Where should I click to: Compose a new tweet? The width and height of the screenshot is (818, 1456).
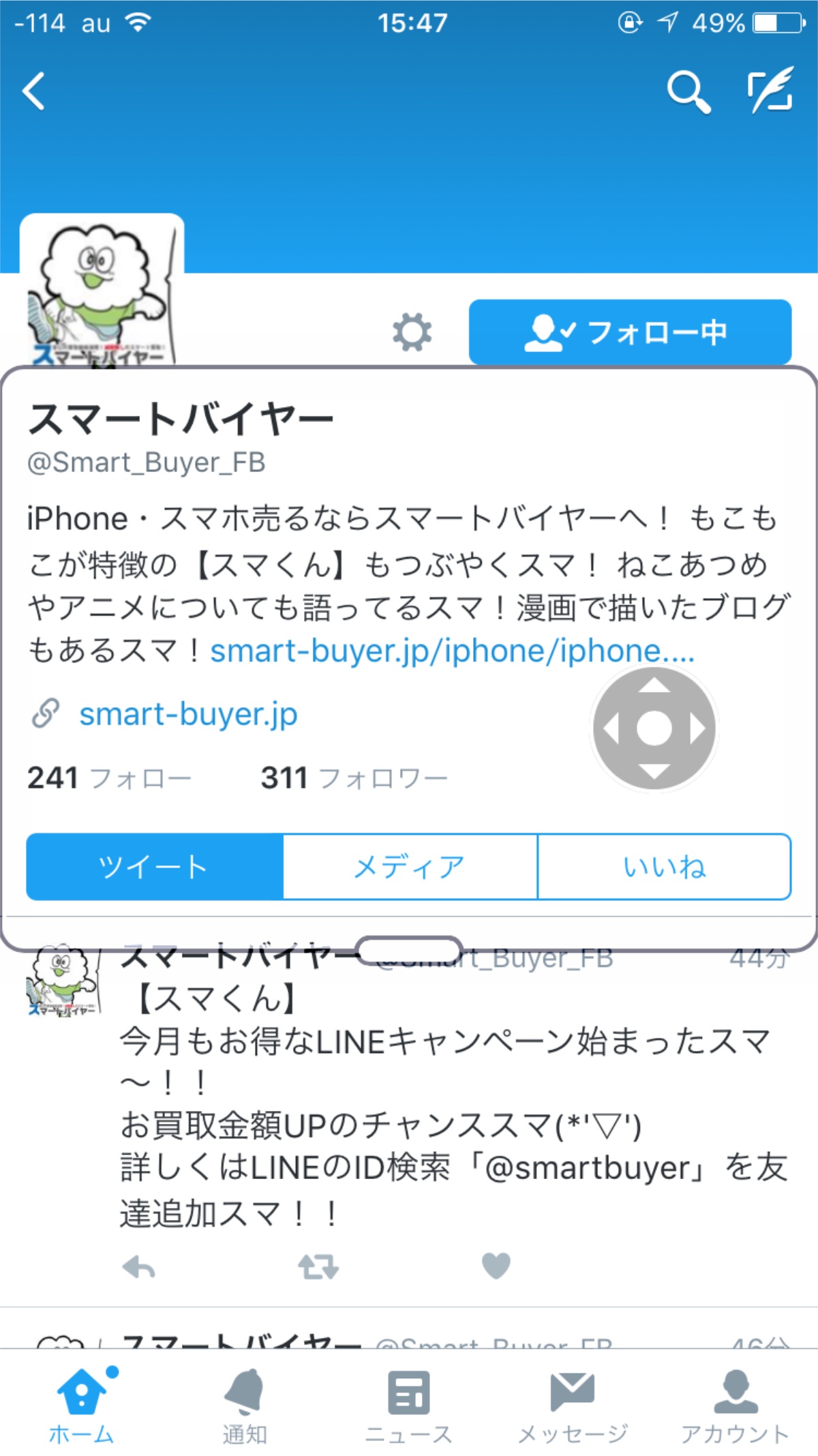click(x=770, y=90)
